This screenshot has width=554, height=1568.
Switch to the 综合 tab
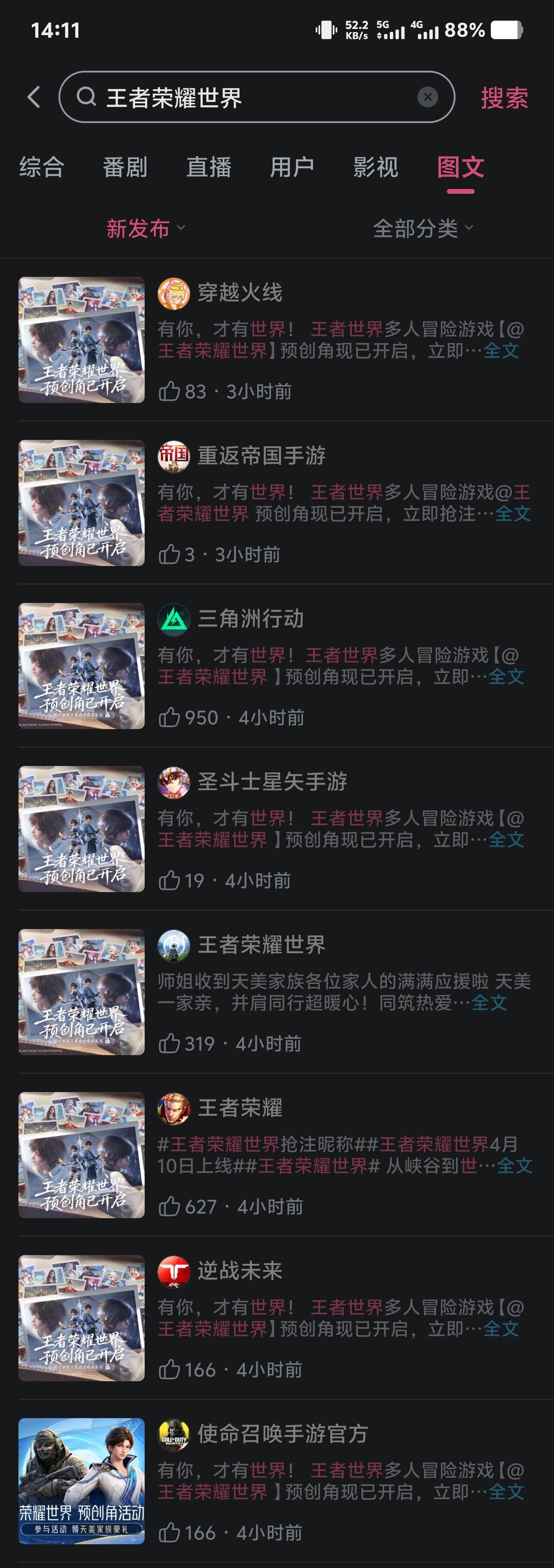(41, 167)
